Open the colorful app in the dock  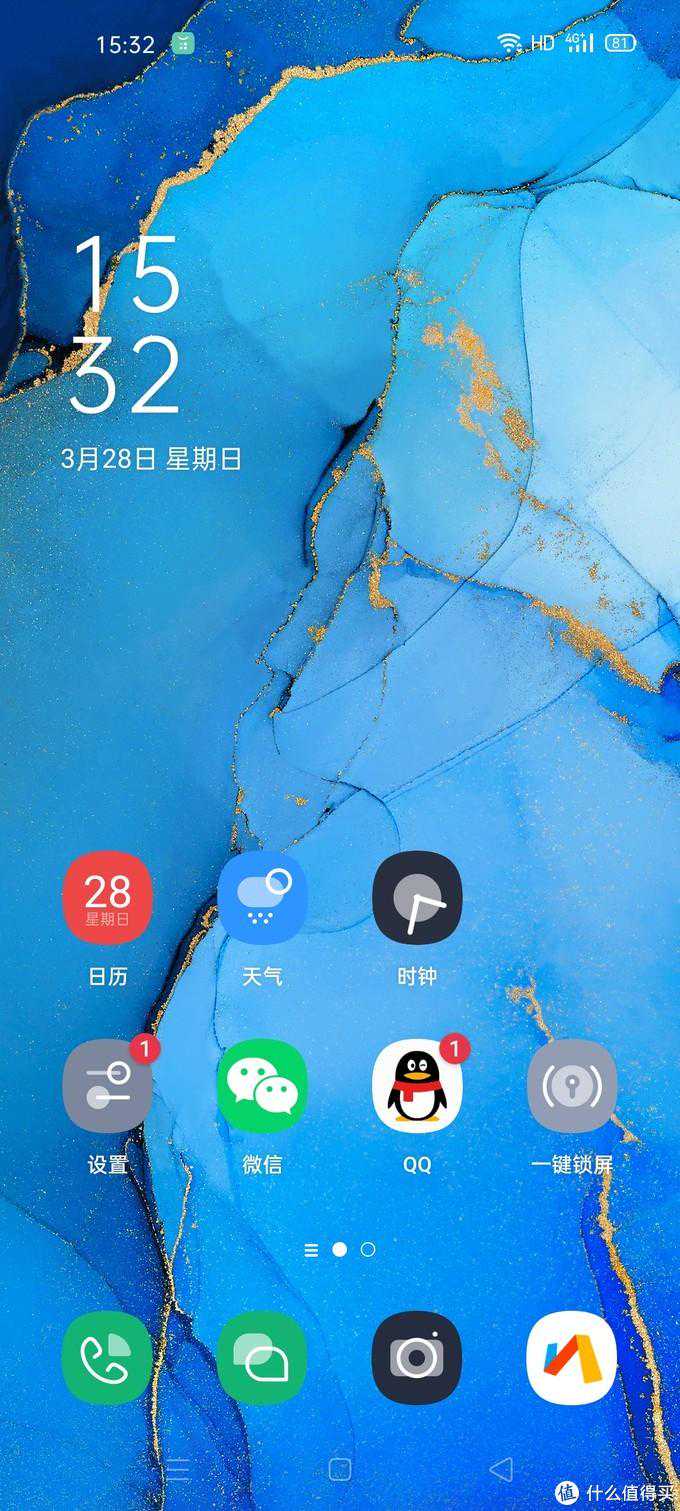click(572, 1357)
